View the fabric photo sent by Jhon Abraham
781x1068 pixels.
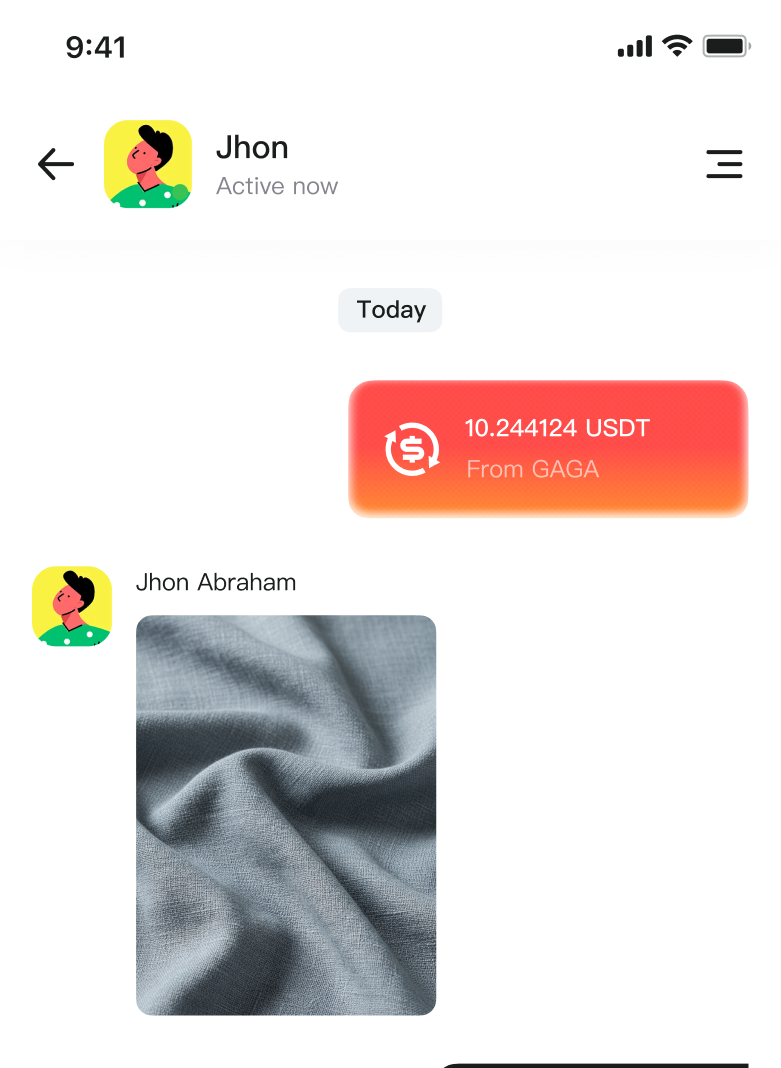tap(286, 814)
